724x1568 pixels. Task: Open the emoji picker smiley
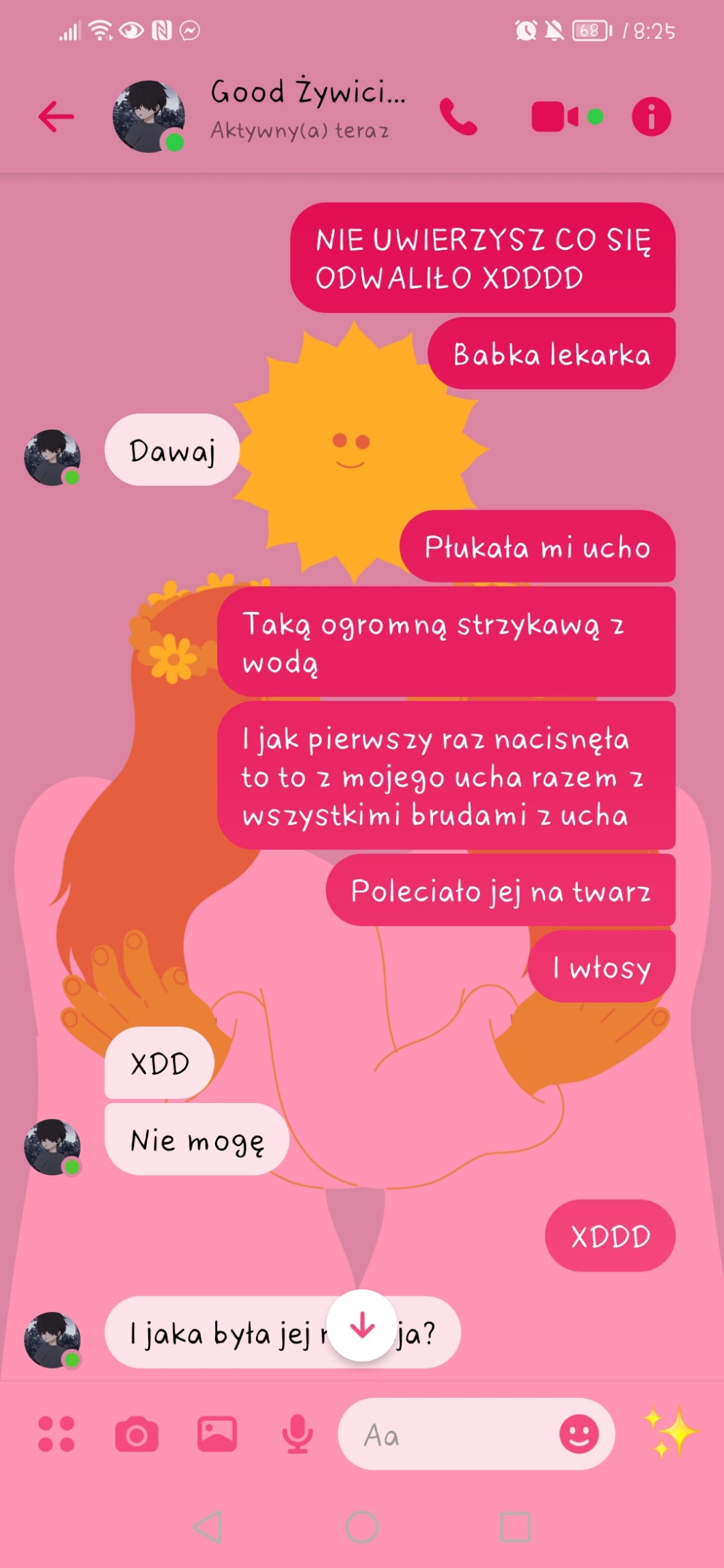579,1434
